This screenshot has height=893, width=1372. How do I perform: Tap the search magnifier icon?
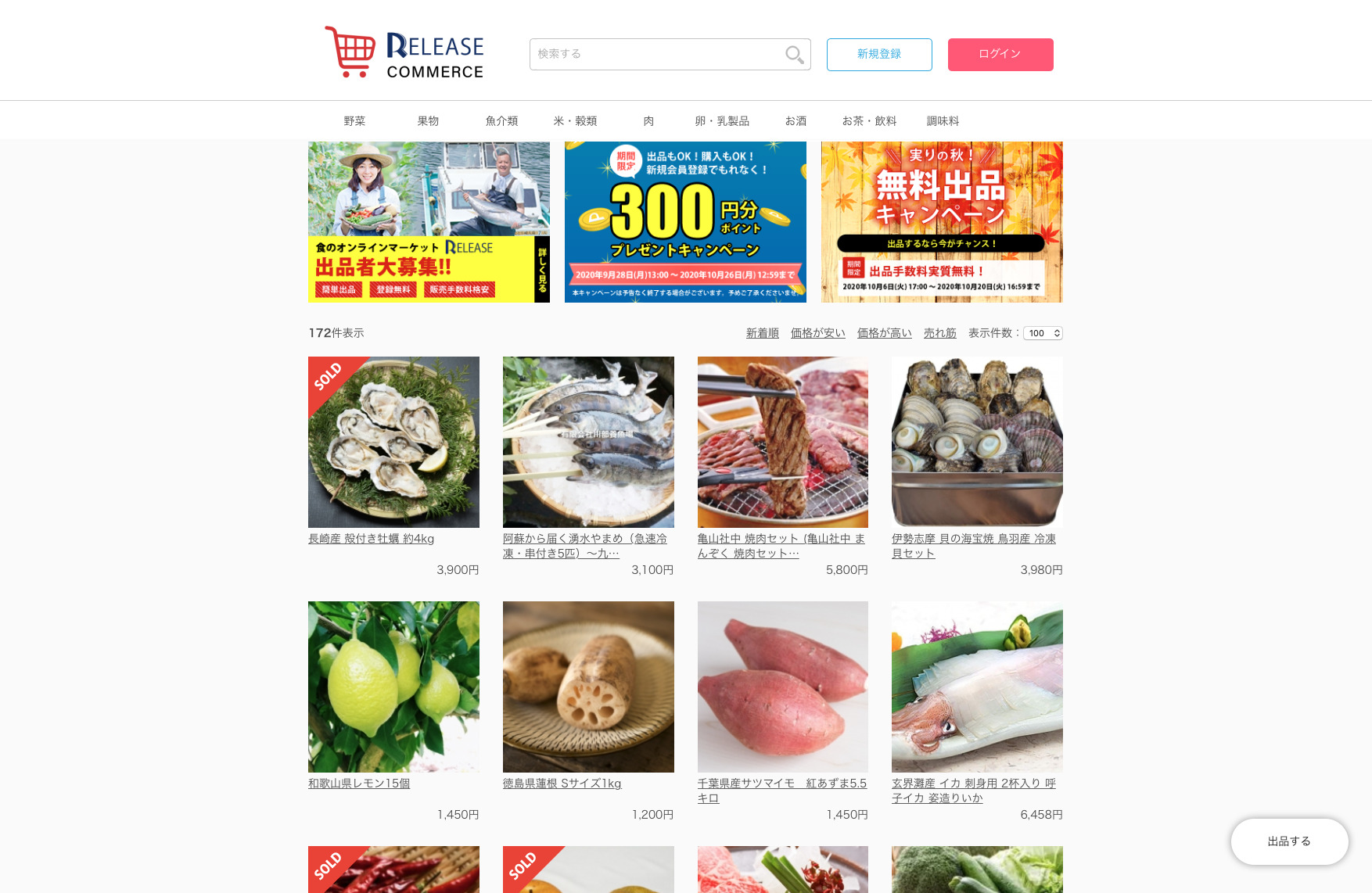(794, 55)
